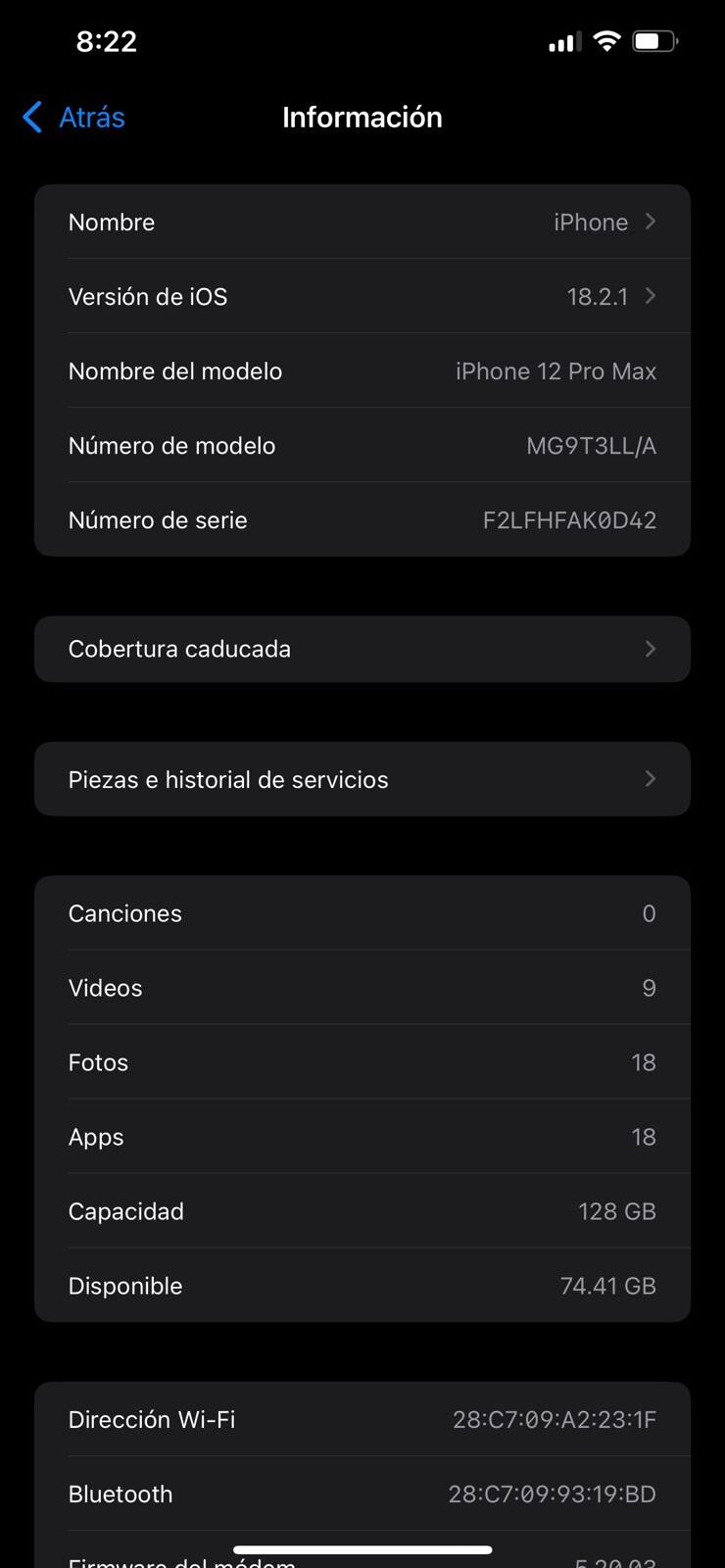Open the Cobertura caducada row
The height and width of the screenshot is (1568, 725).
(362, 649)
